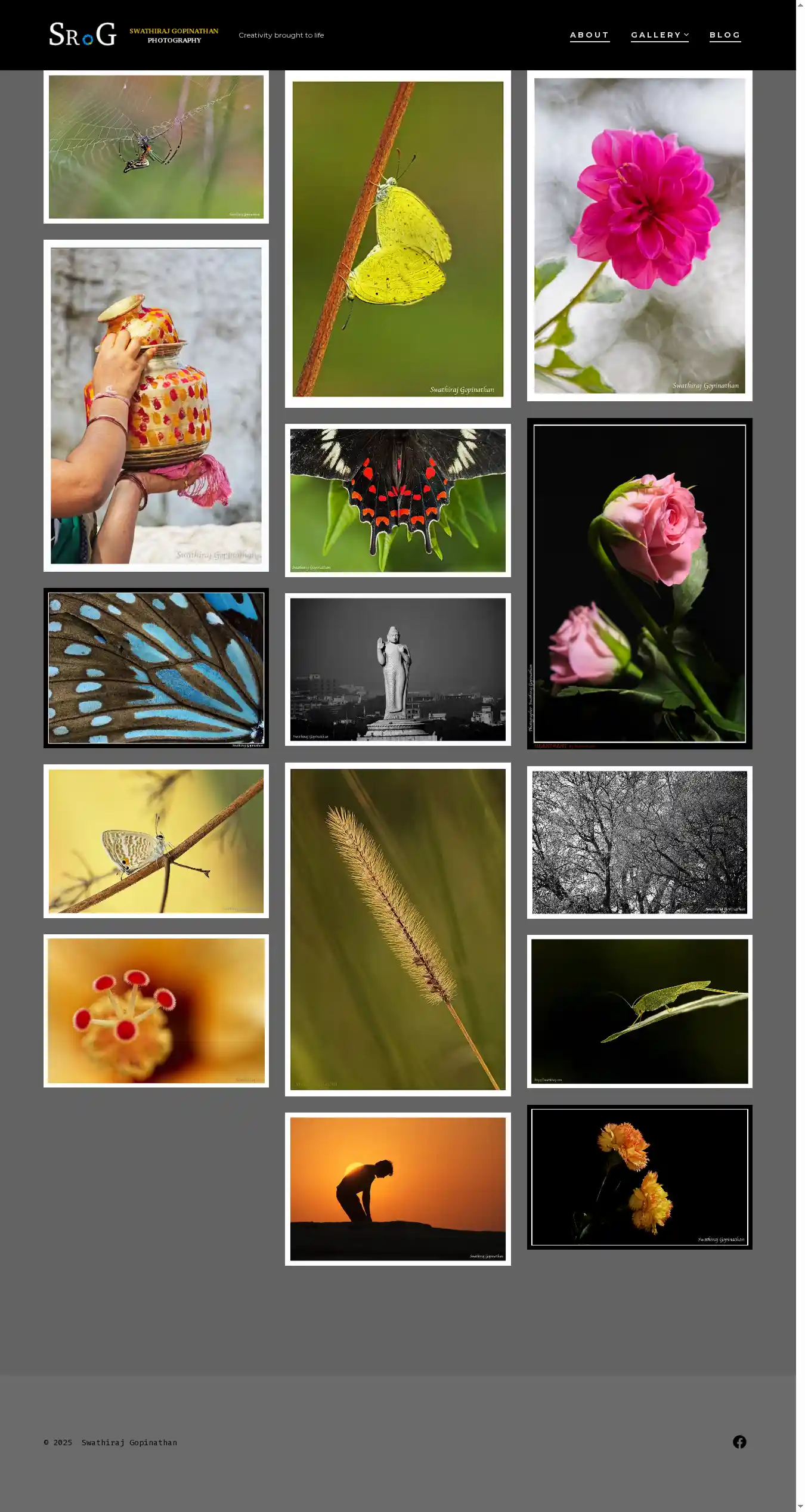View the painted clay pot photo
The height and width of the screenshot is (1512, 805).
pyautogui.click(x=156, y=405)
